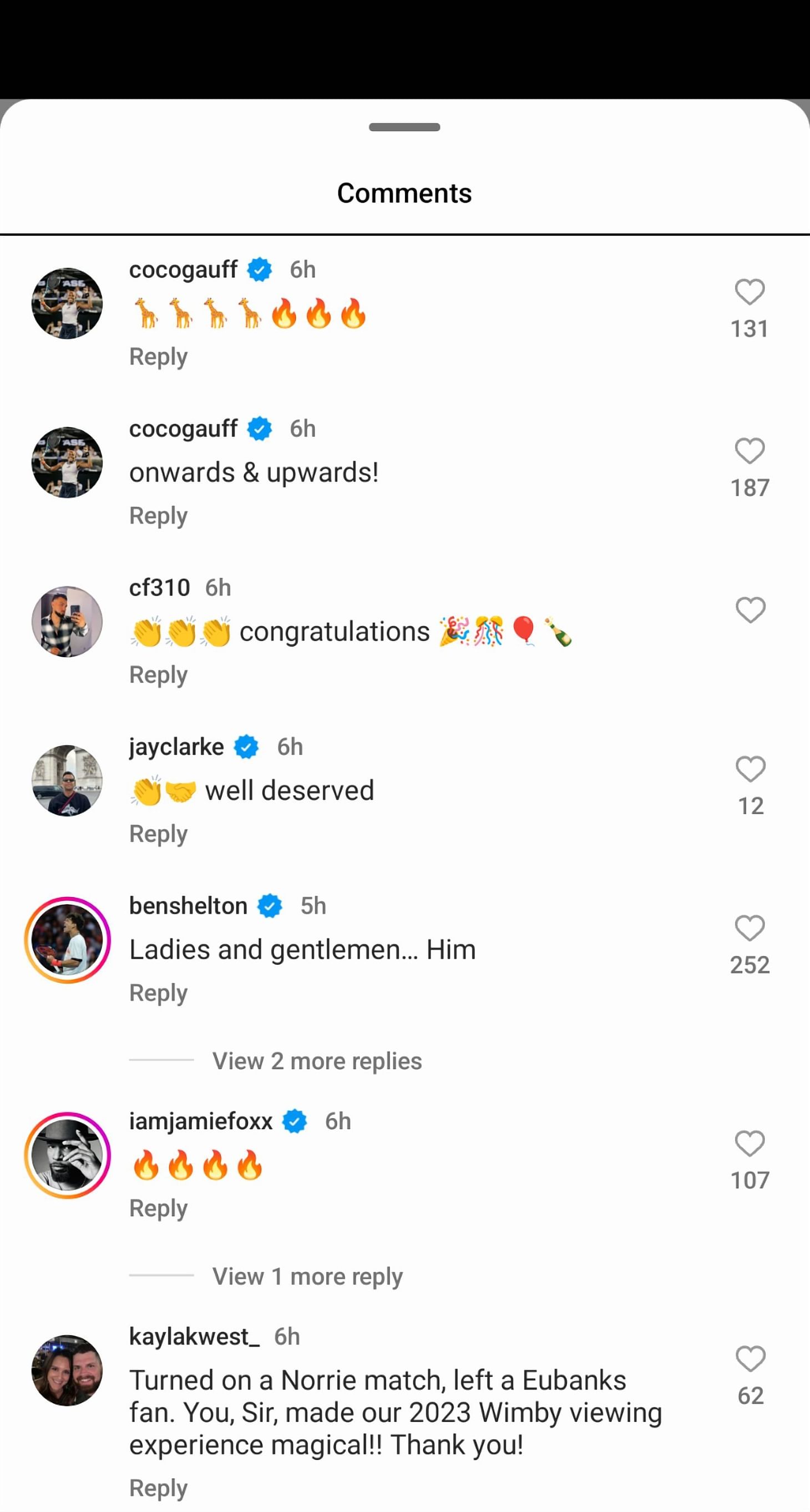Reply to iamjamiefoxx's fire emoji comment
Screen dimensions: 810x1512
(x=158, y=1208)
